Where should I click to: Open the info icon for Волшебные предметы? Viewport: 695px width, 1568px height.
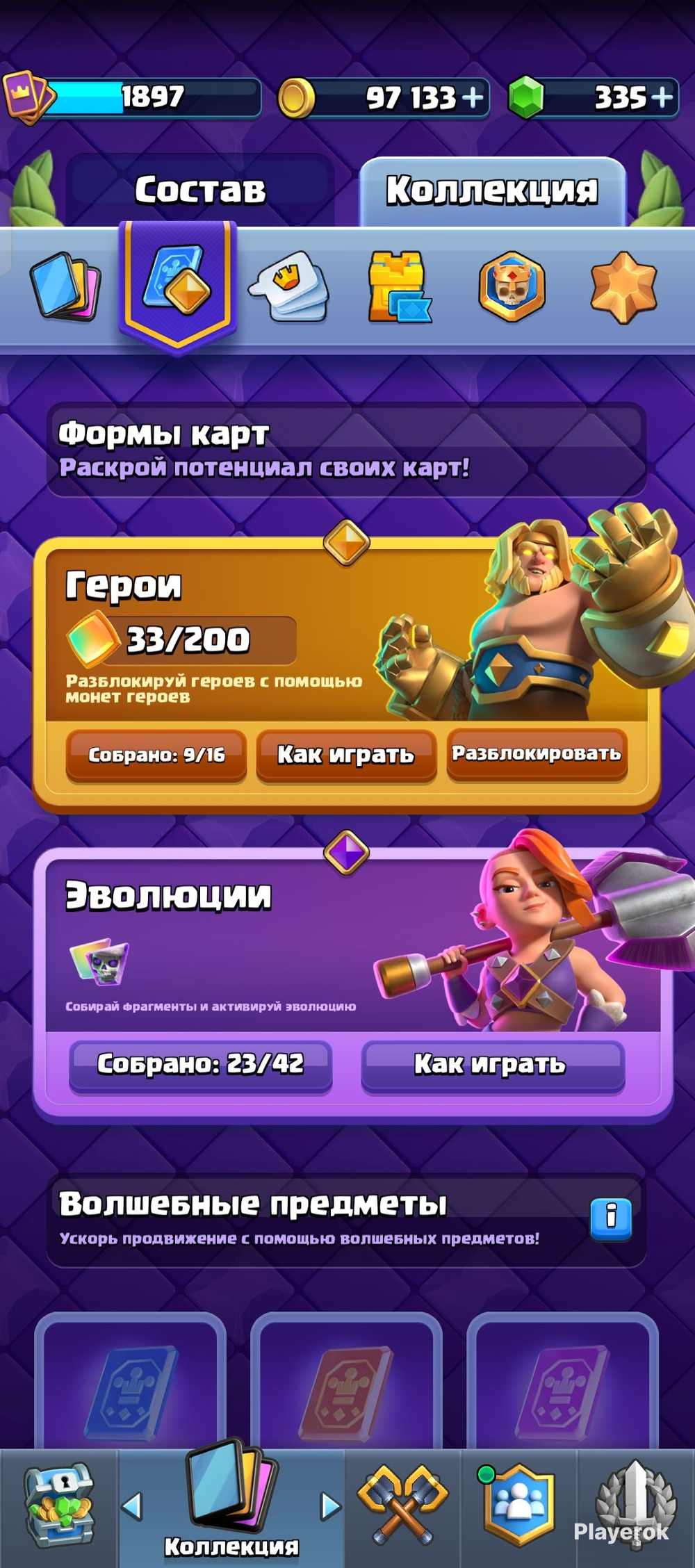tap(611, 1219)
